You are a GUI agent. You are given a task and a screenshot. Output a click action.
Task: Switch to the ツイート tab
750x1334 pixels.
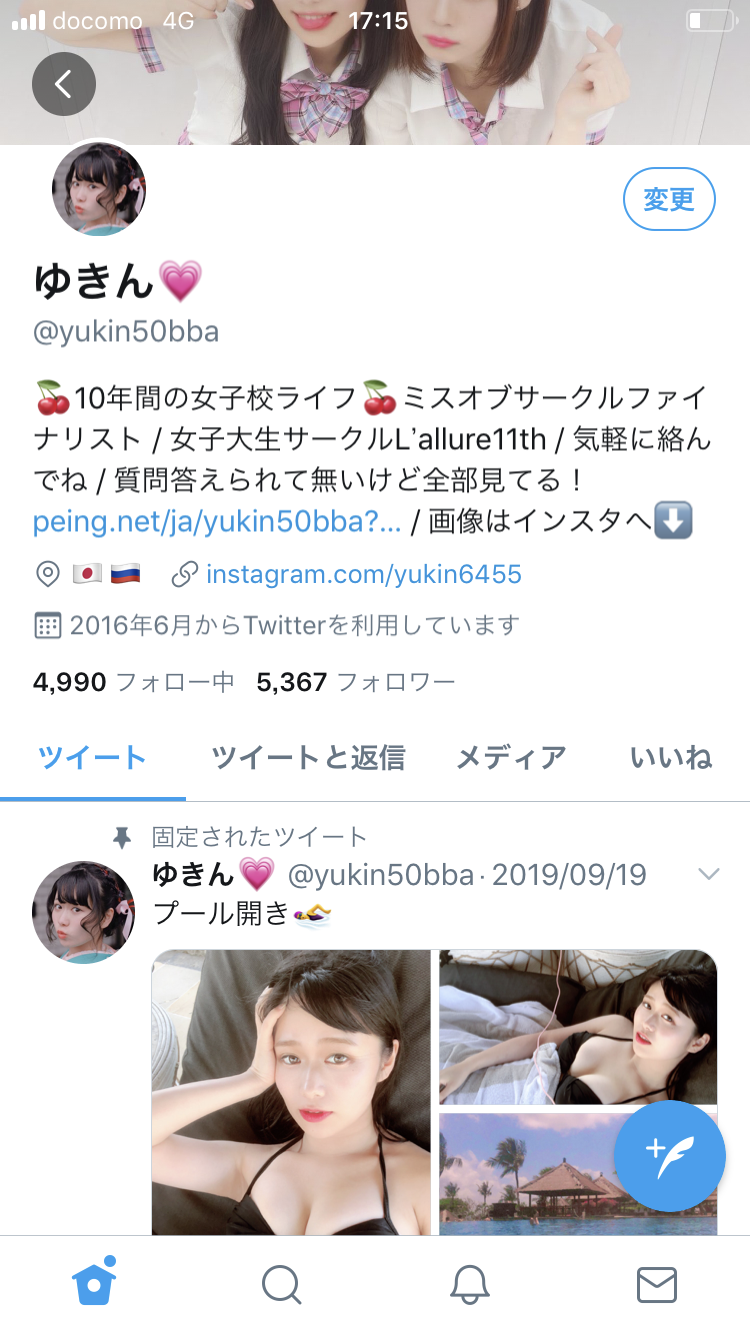pyautogui.click(x=92, y=758)
